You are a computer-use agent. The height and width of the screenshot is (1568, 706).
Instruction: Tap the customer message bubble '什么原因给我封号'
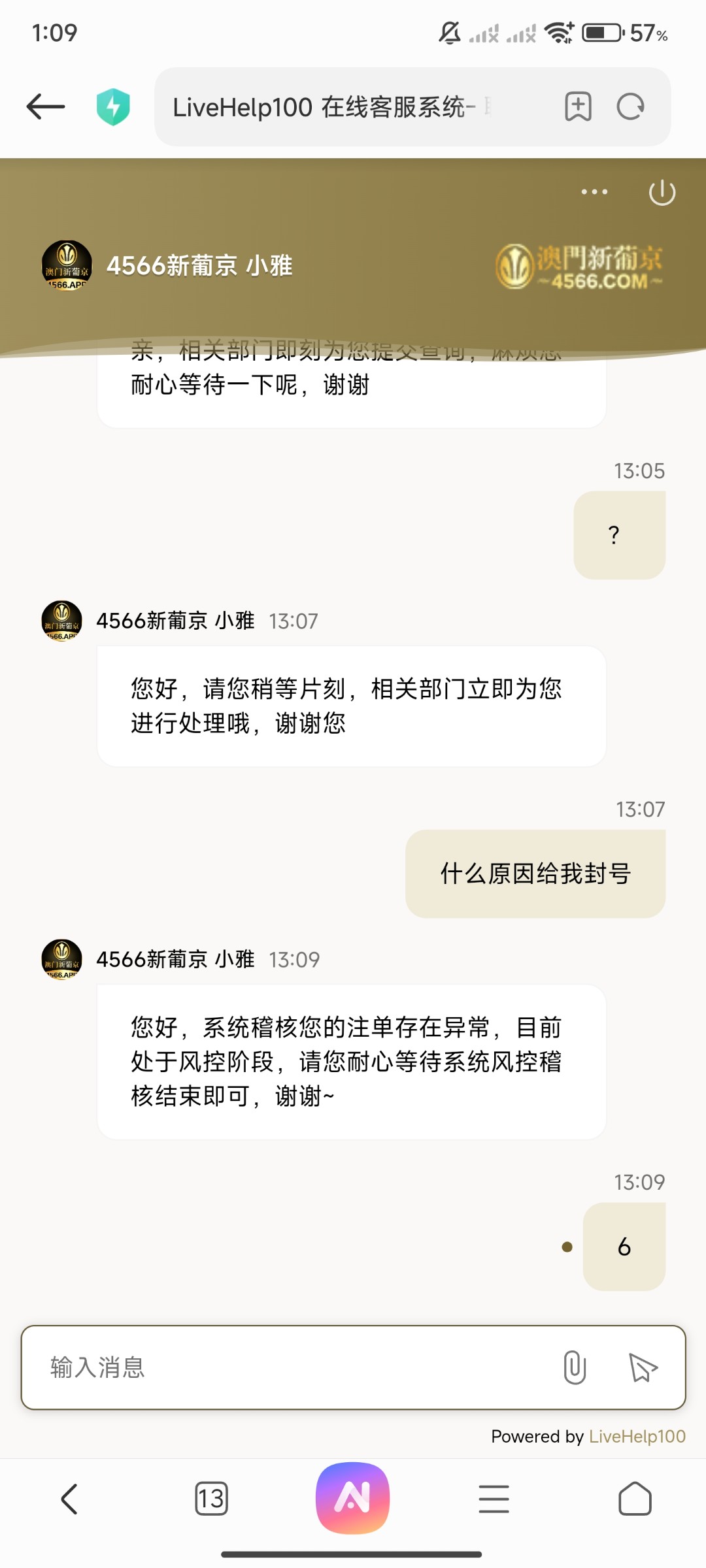coord(535,874)
